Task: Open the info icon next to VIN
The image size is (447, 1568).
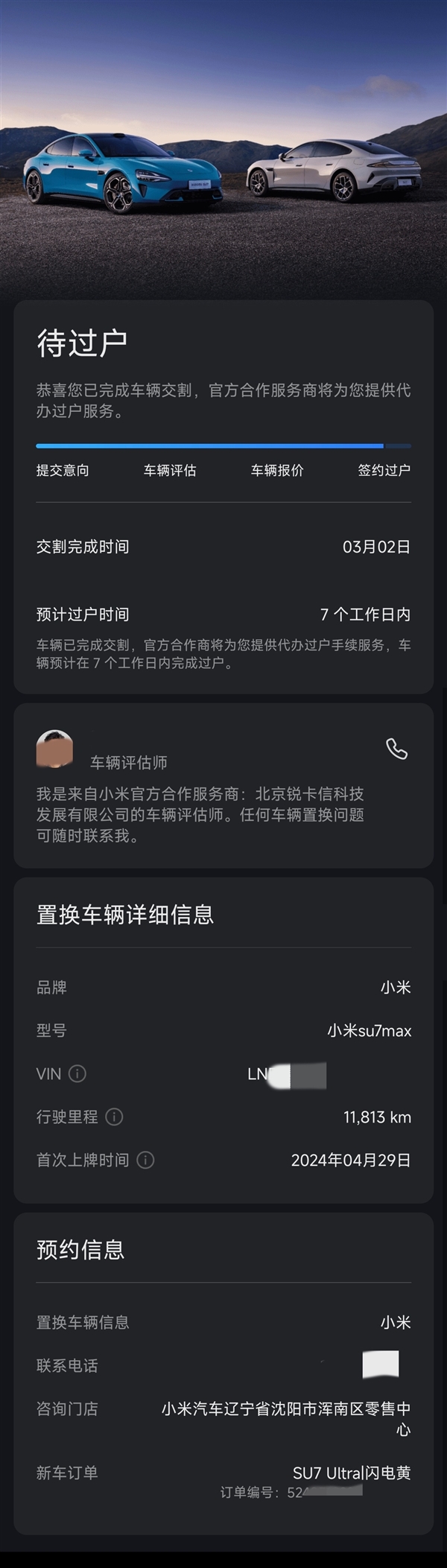Action: click(x=77, y=1073)
